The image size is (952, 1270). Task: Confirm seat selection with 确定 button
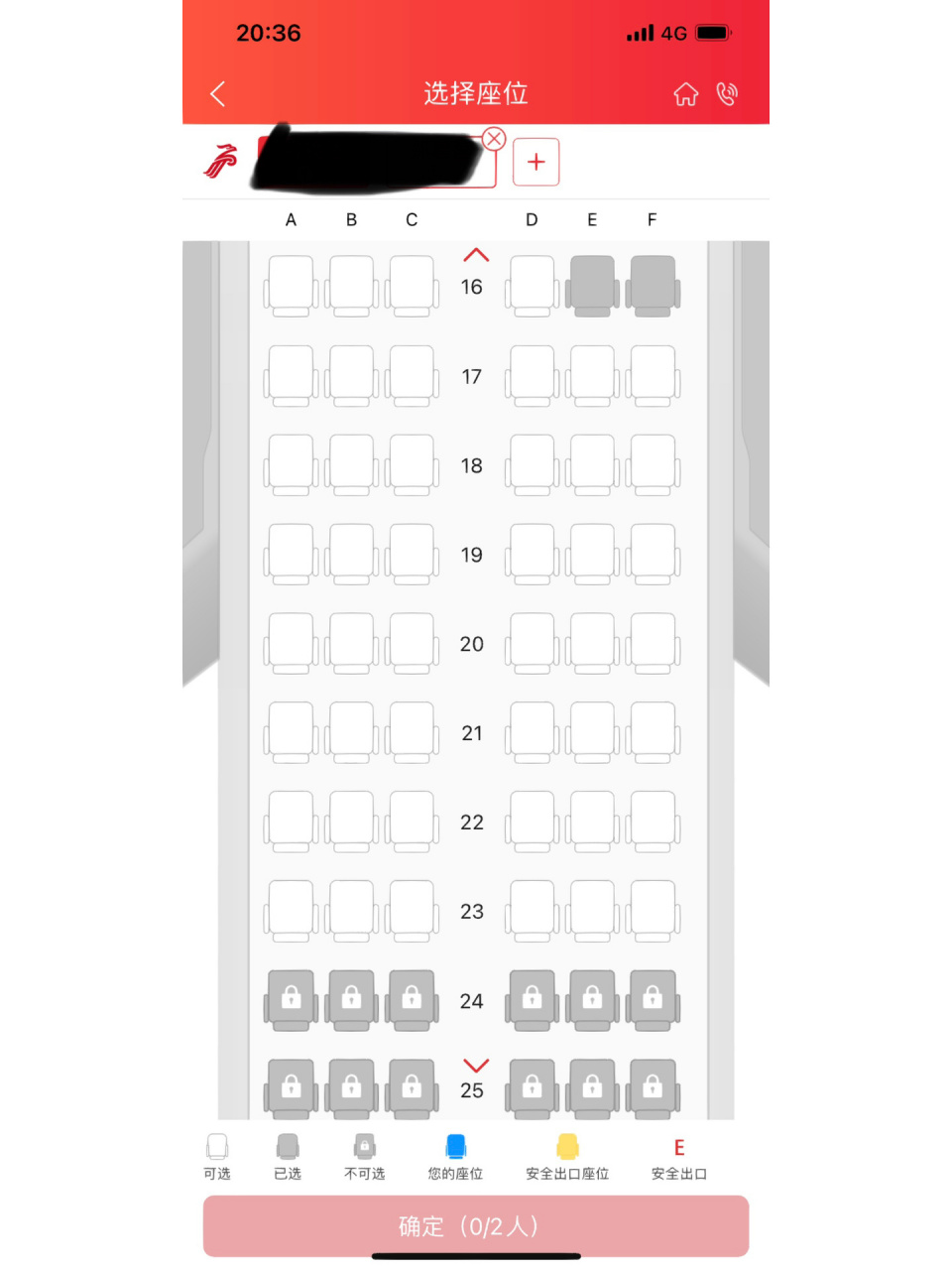(476, 1226)
